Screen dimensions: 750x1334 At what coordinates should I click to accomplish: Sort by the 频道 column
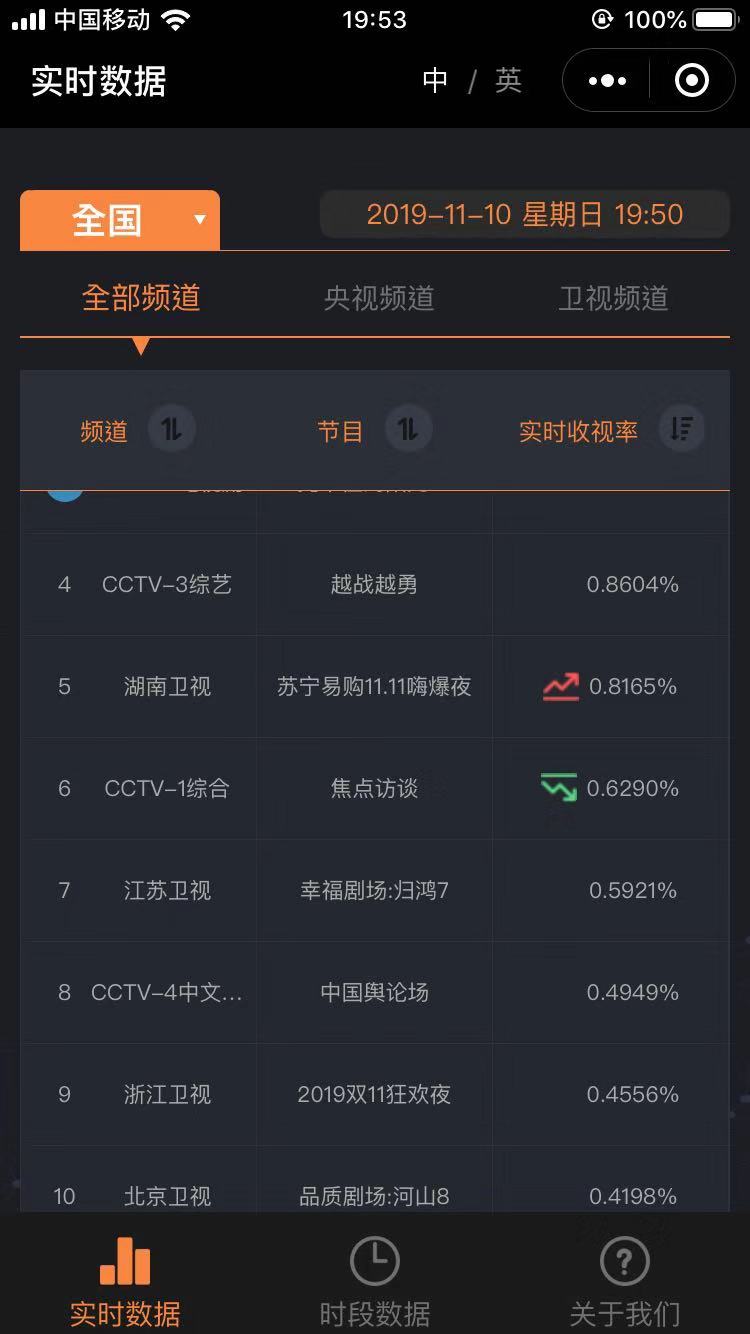coord(172,430)
